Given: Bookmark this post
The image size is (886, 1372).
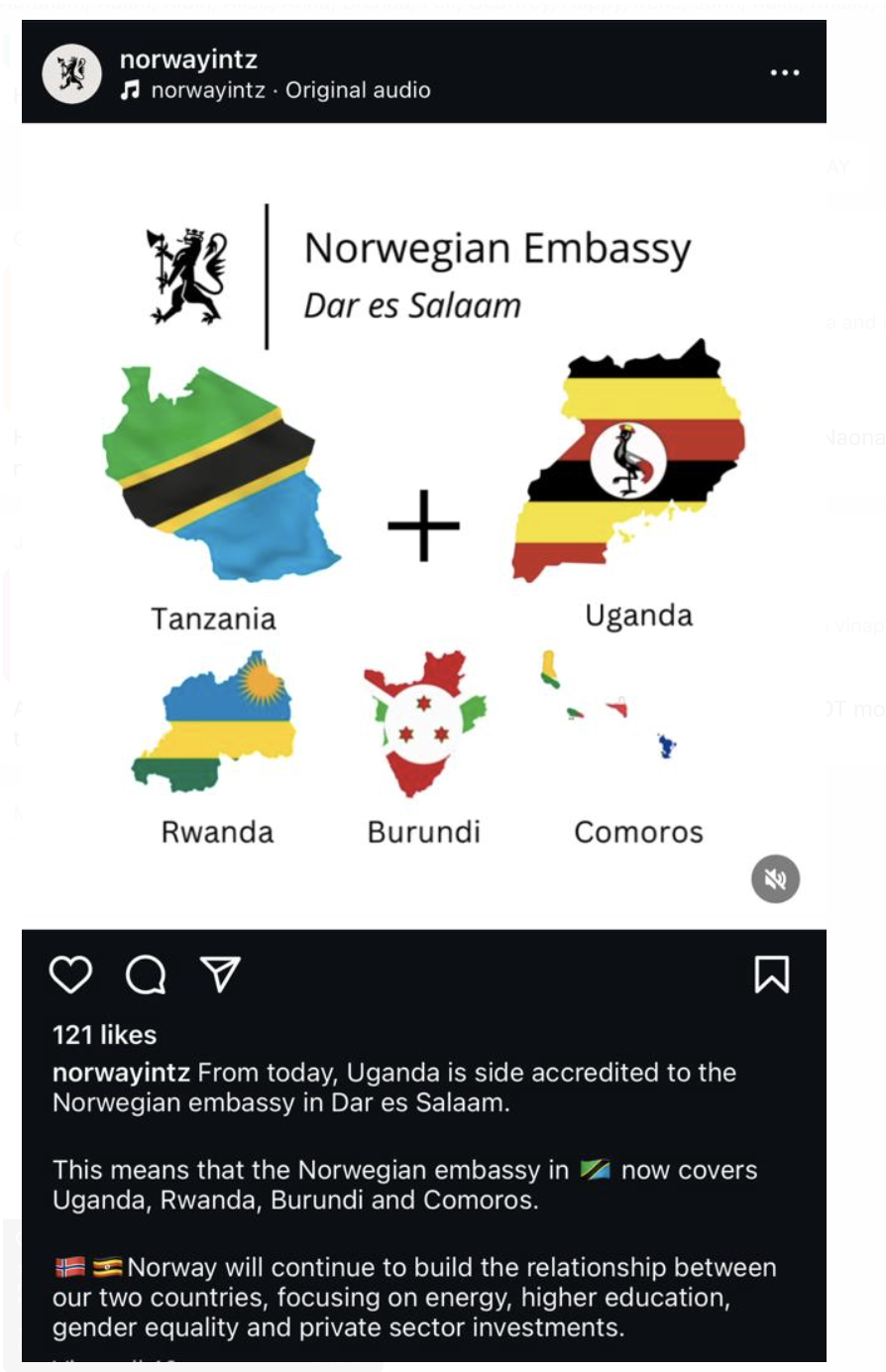Looking at the screenshot, I should pos(771,974).
